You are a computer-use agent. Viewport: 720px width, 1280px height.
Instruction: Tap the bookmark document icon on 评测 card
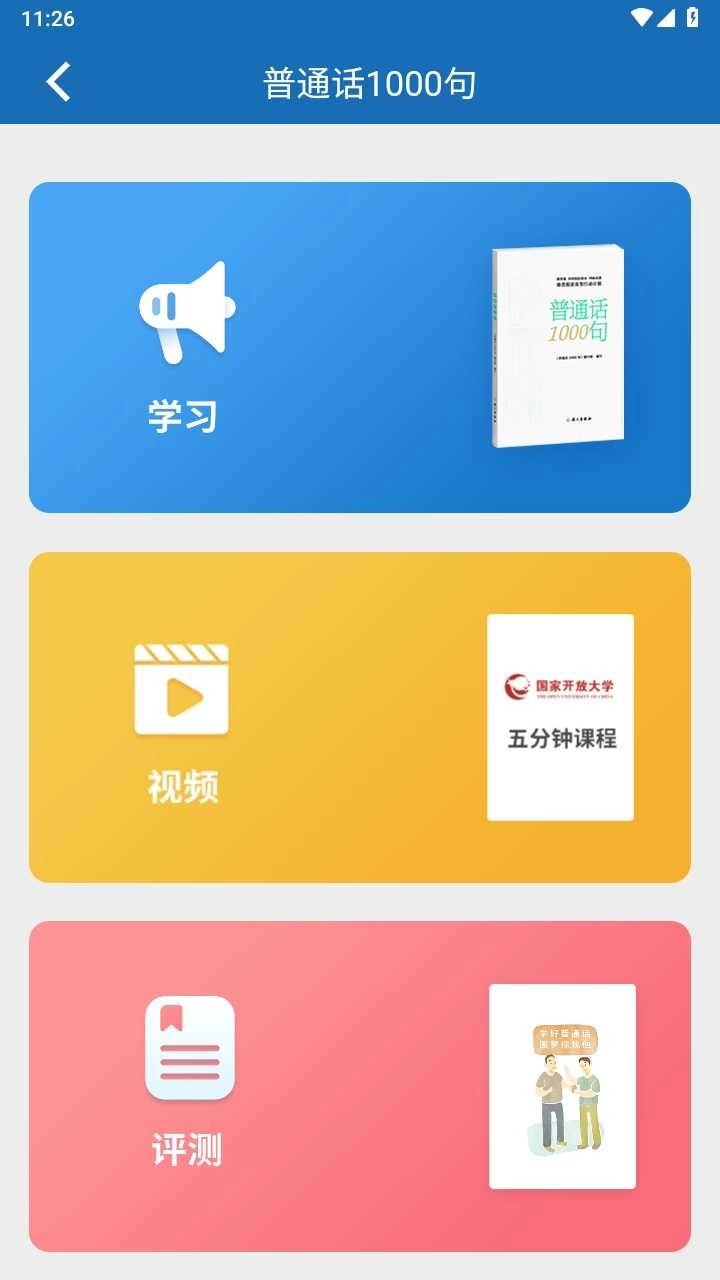[x=190, y=1047]
